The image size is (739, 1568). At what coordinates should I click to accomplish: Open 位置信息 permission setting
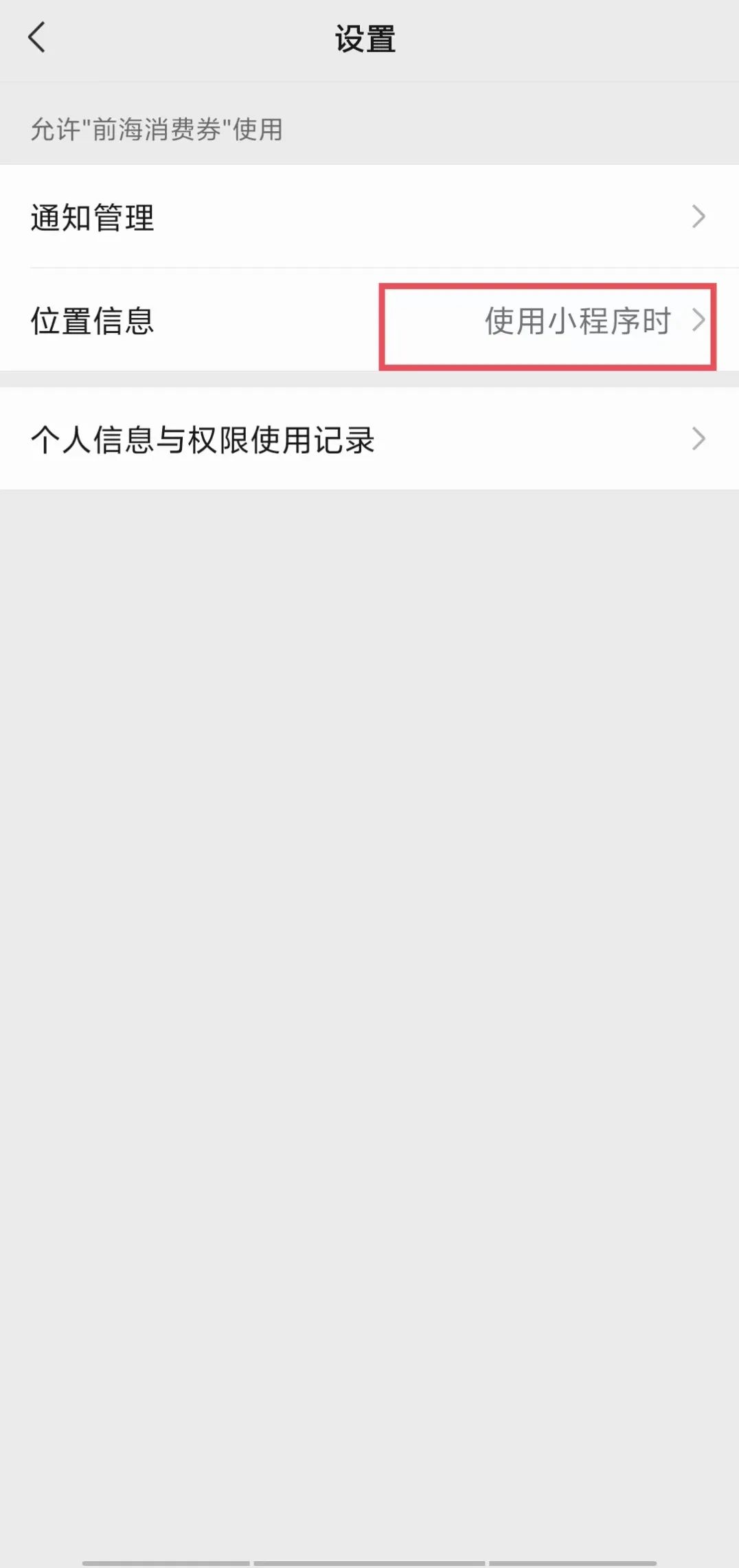(x=369, y=320)
